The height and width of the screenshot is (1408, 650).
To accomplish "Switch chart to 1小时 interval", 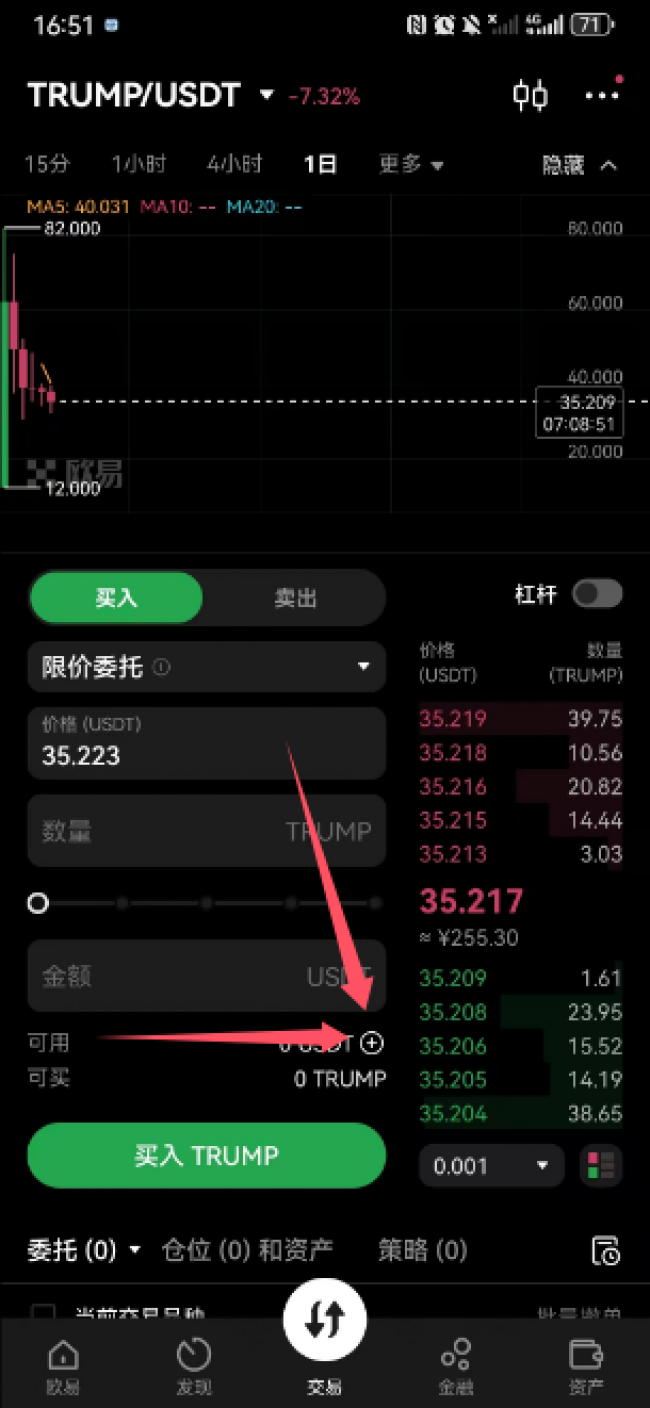I will pos(138,164).
